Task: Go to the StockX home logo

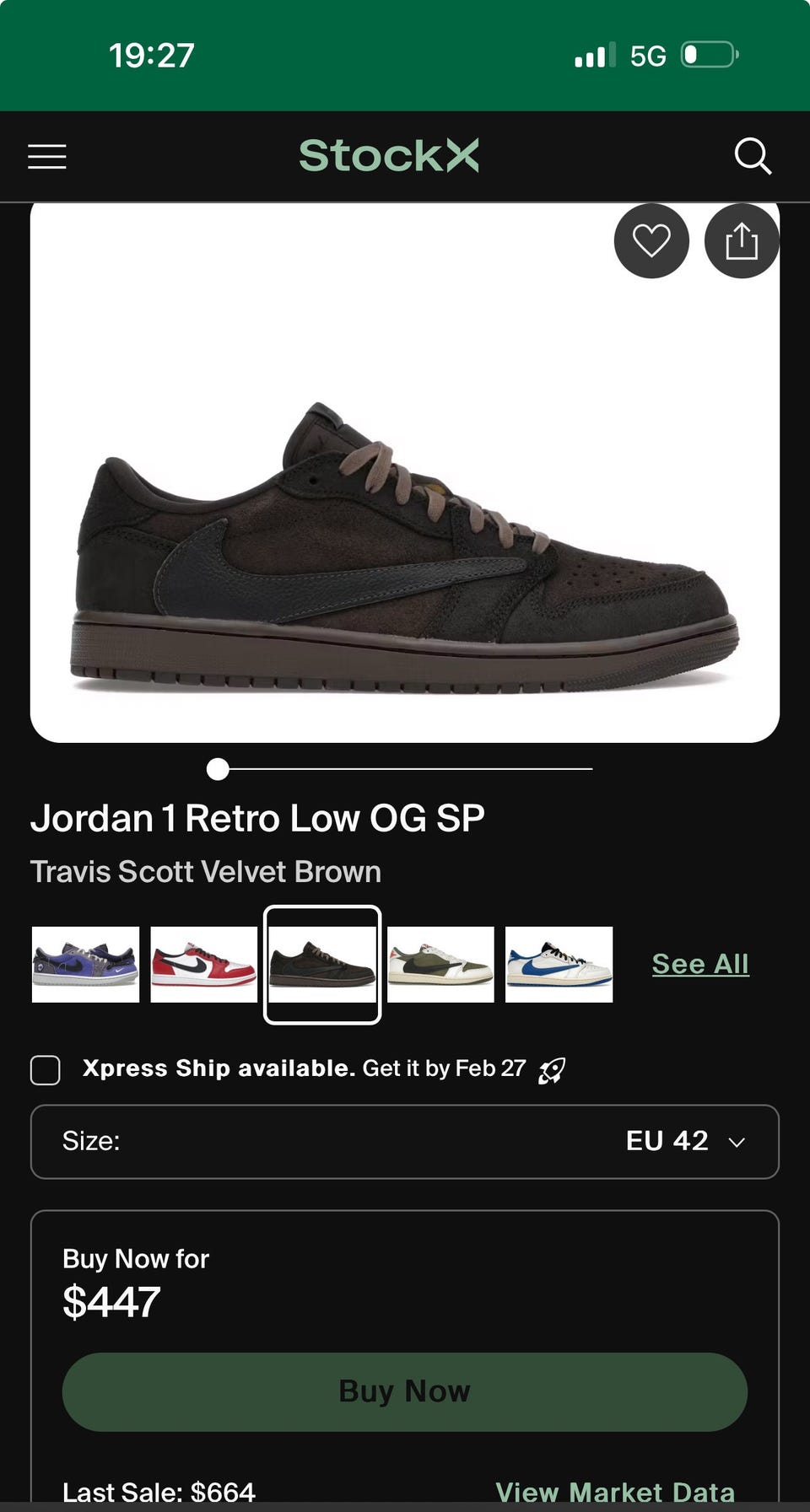Action: (x=389, y=156)
